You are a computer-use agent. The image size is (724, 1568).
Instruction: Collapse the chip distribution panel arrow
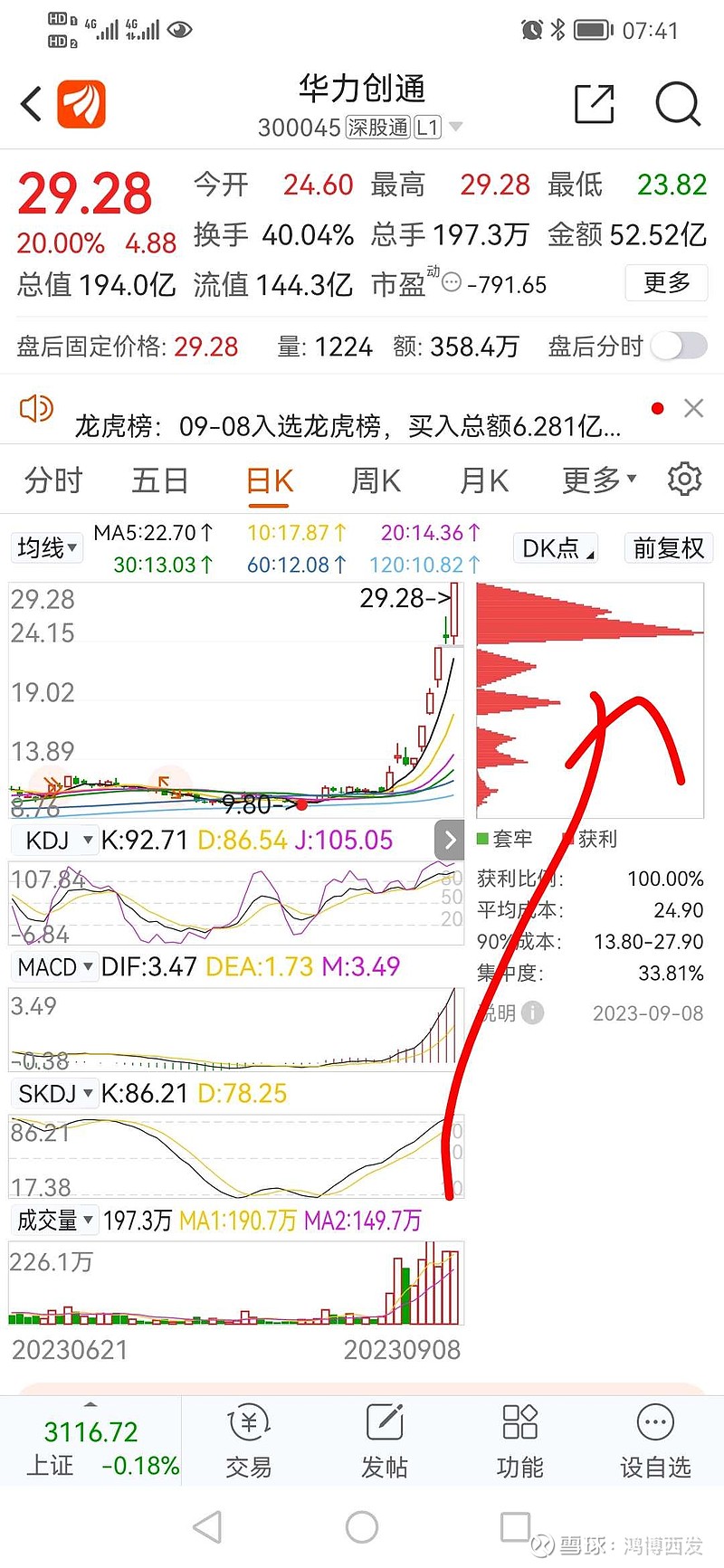coord(450,841)
